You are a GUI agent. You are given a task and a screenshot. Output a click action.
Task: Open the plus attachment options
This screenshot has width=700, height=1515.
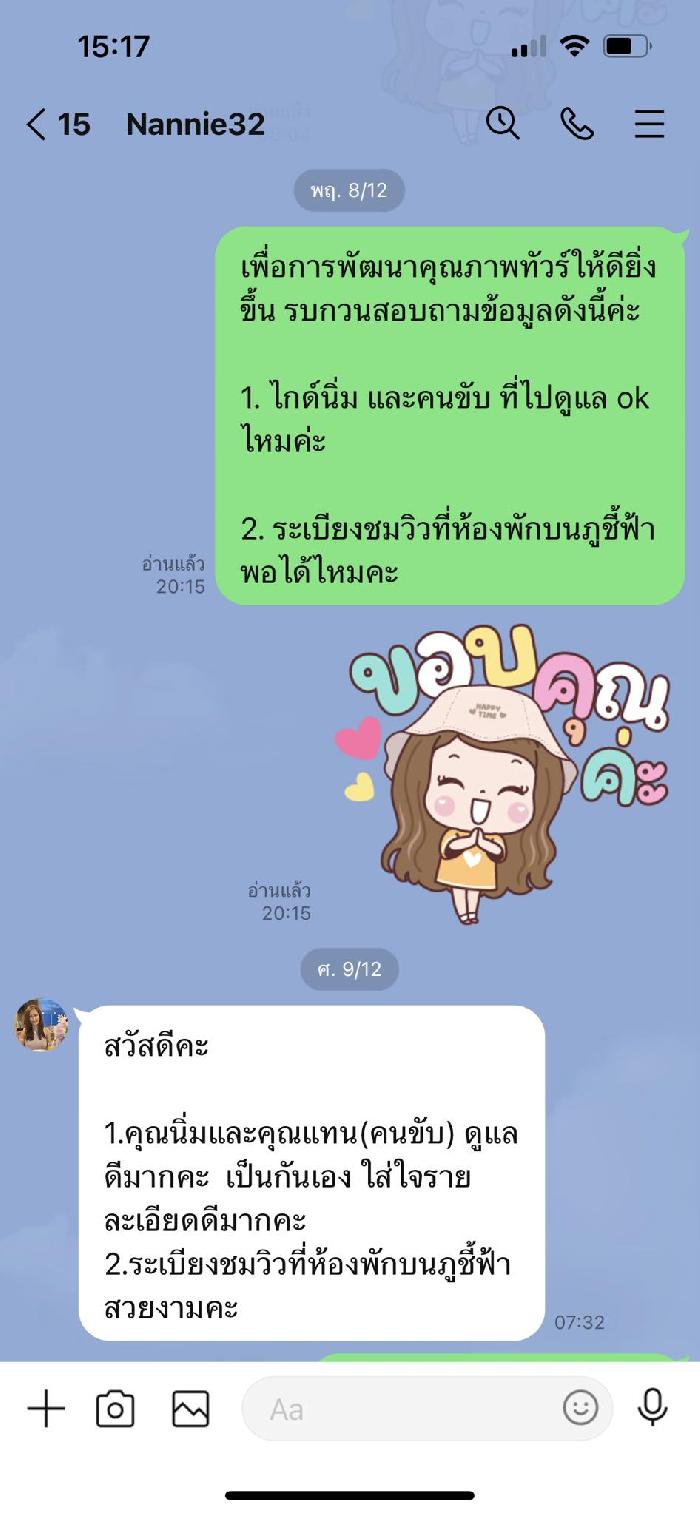[x=46, y=1409]
